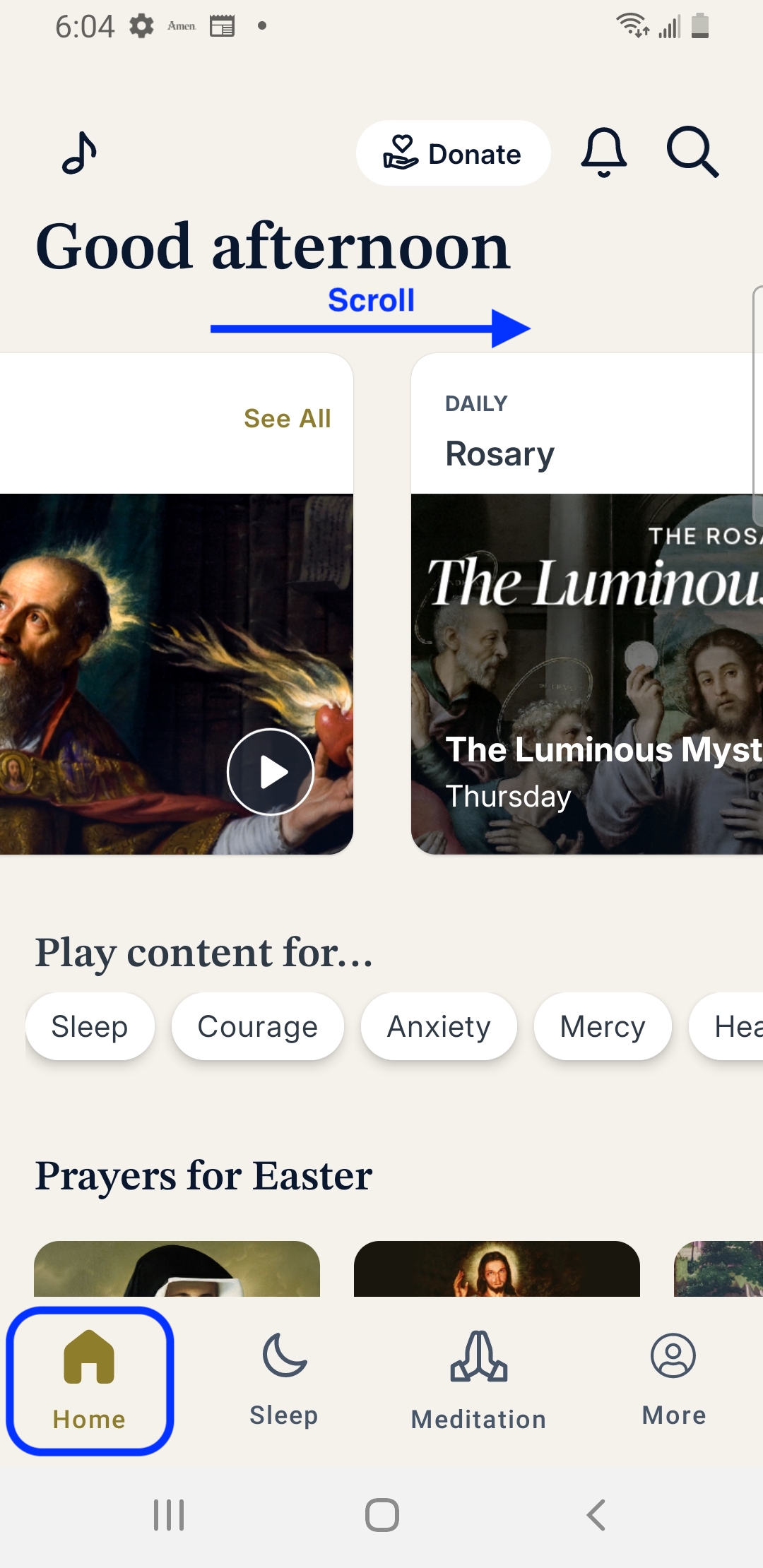This screenshot has width=763, height=1568.
Task: Select the Sleep content chip
Action: pyautogui.click(x=90, y=1026)
